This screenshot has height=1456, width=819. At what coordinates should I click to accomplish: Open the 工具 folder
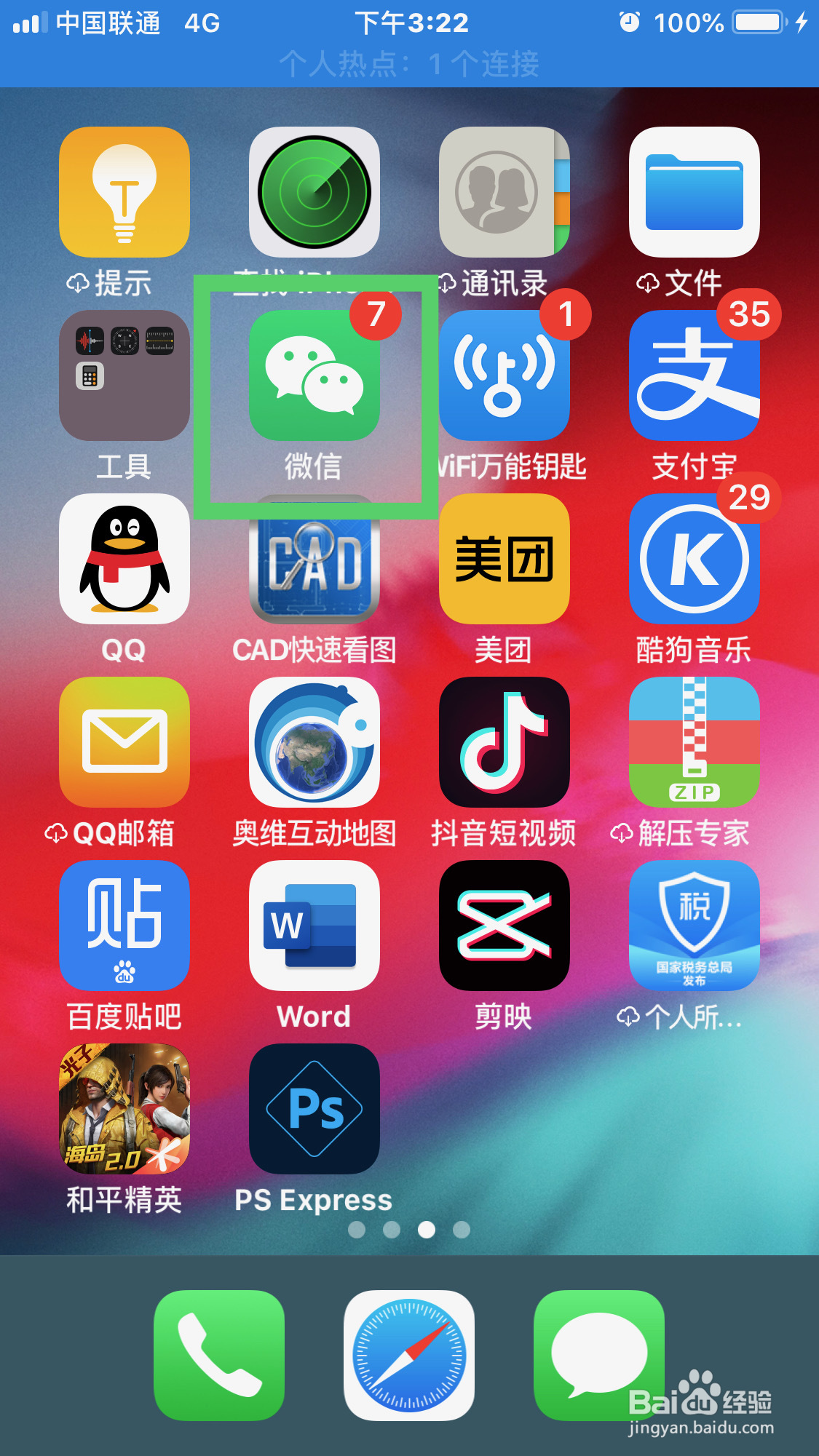tap(124, 375)
